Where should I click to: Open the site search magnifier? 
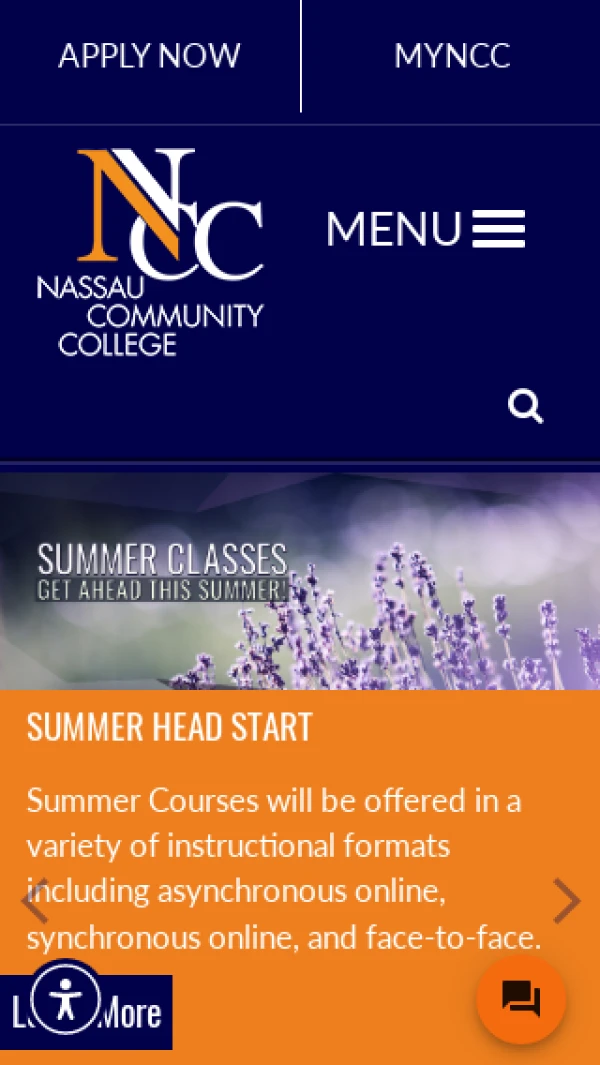coord(525,407)
